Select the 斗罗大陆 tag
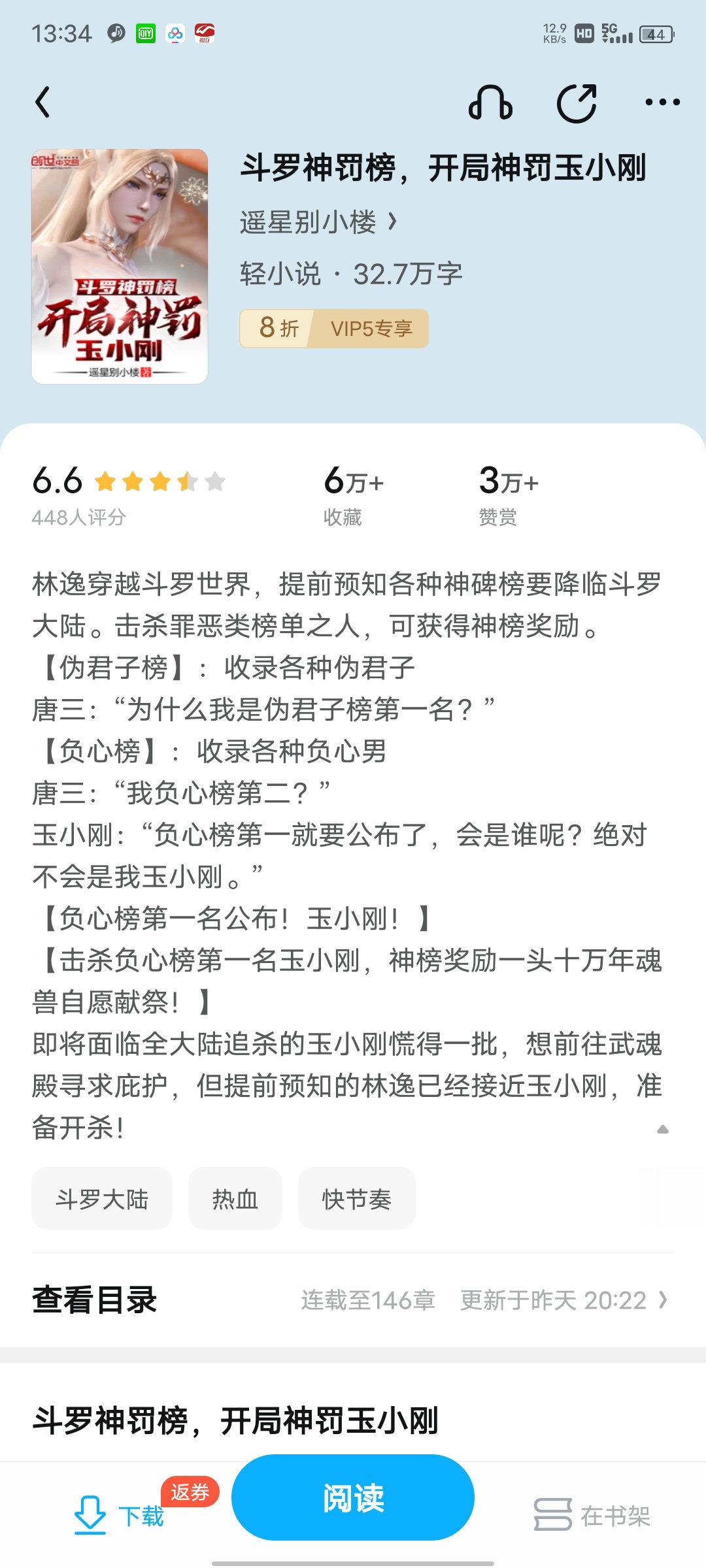Screen dimensions: 706x1568 [x=102, y=1199]
